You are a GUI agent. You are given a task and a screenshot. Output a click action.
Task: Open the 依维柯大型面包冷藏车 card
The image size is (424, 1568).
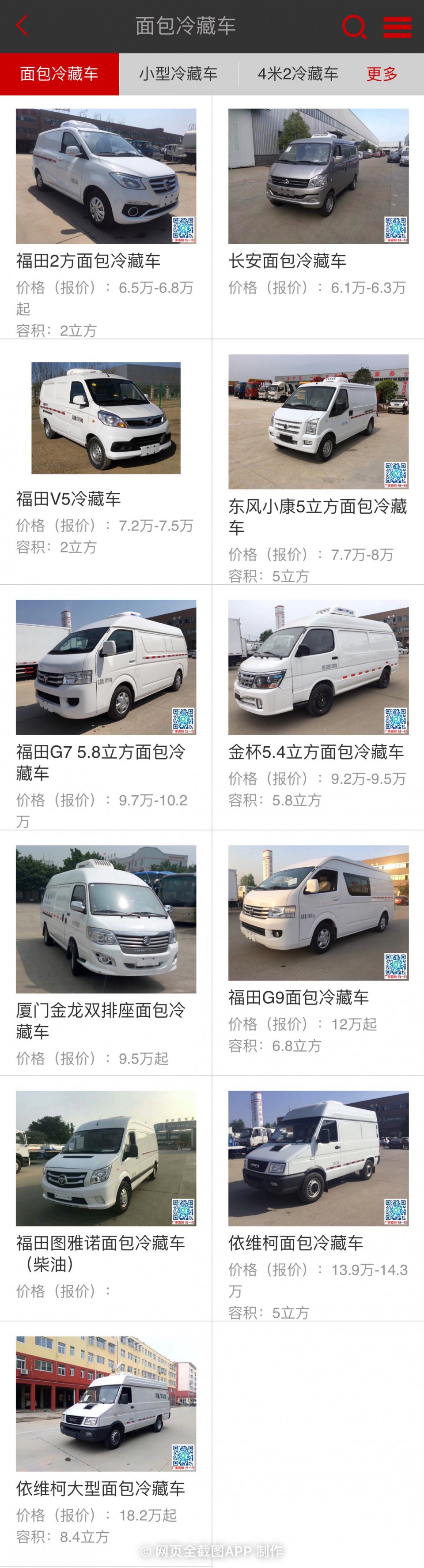tap(106, 1404)
